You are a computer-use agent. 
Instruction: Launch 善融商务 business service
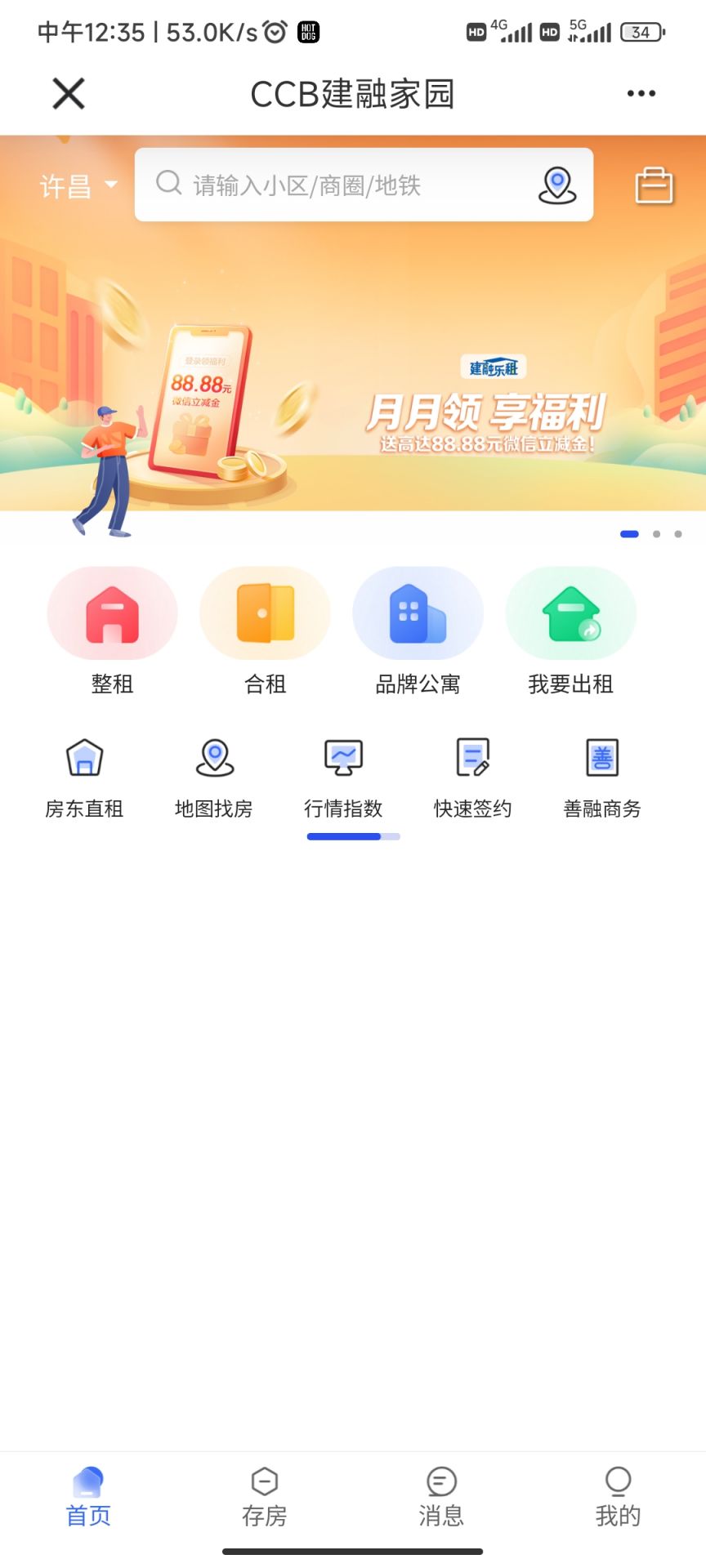pyautogui.click(x=601, y=772)
